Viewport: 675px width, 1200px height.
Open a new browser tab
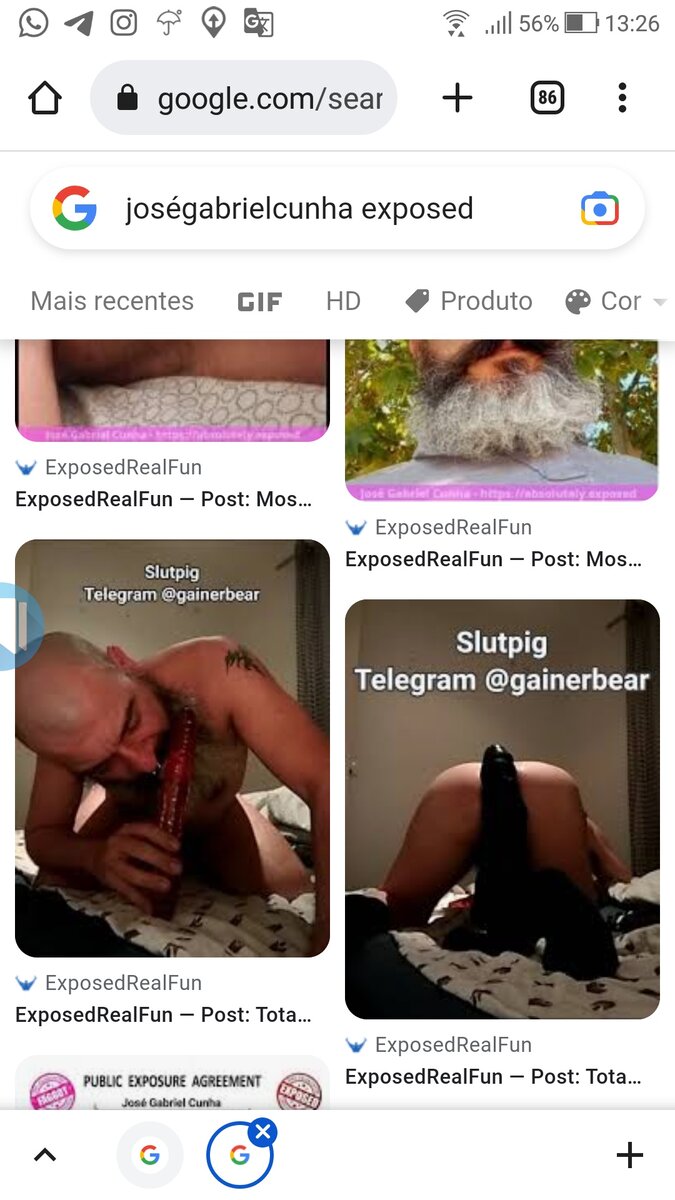[457, 98]
